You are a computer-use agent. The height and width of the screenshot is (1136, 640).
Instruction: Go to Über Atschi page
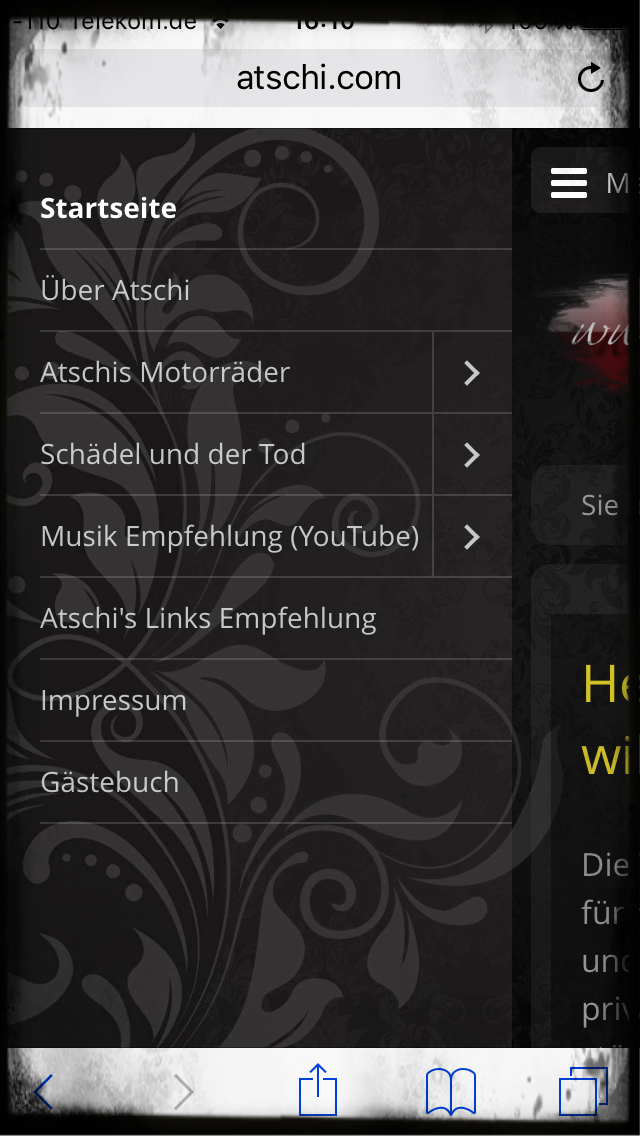[x=115, y=290]
